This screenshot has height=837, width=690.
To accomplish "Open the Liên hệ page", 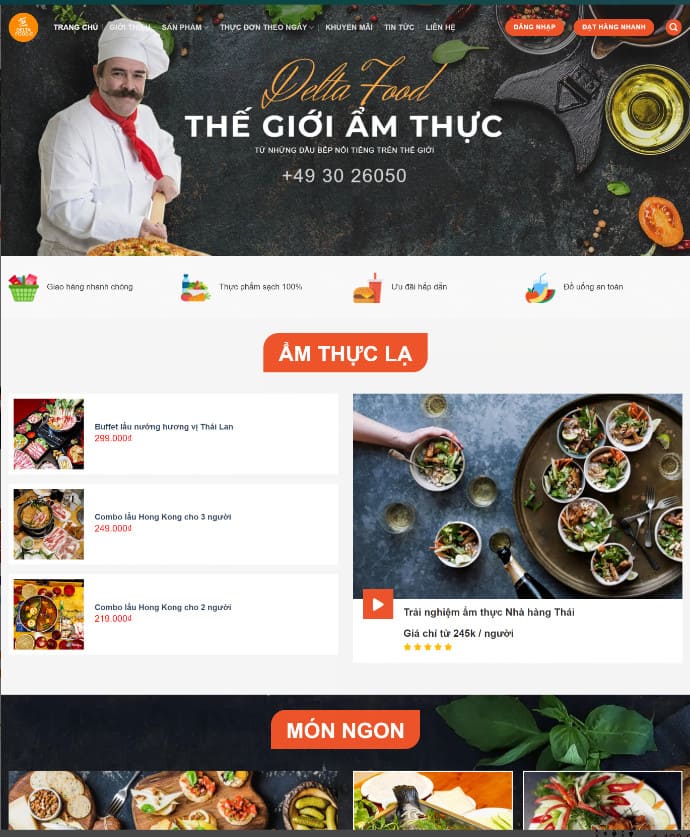I will tap(440, 27).
